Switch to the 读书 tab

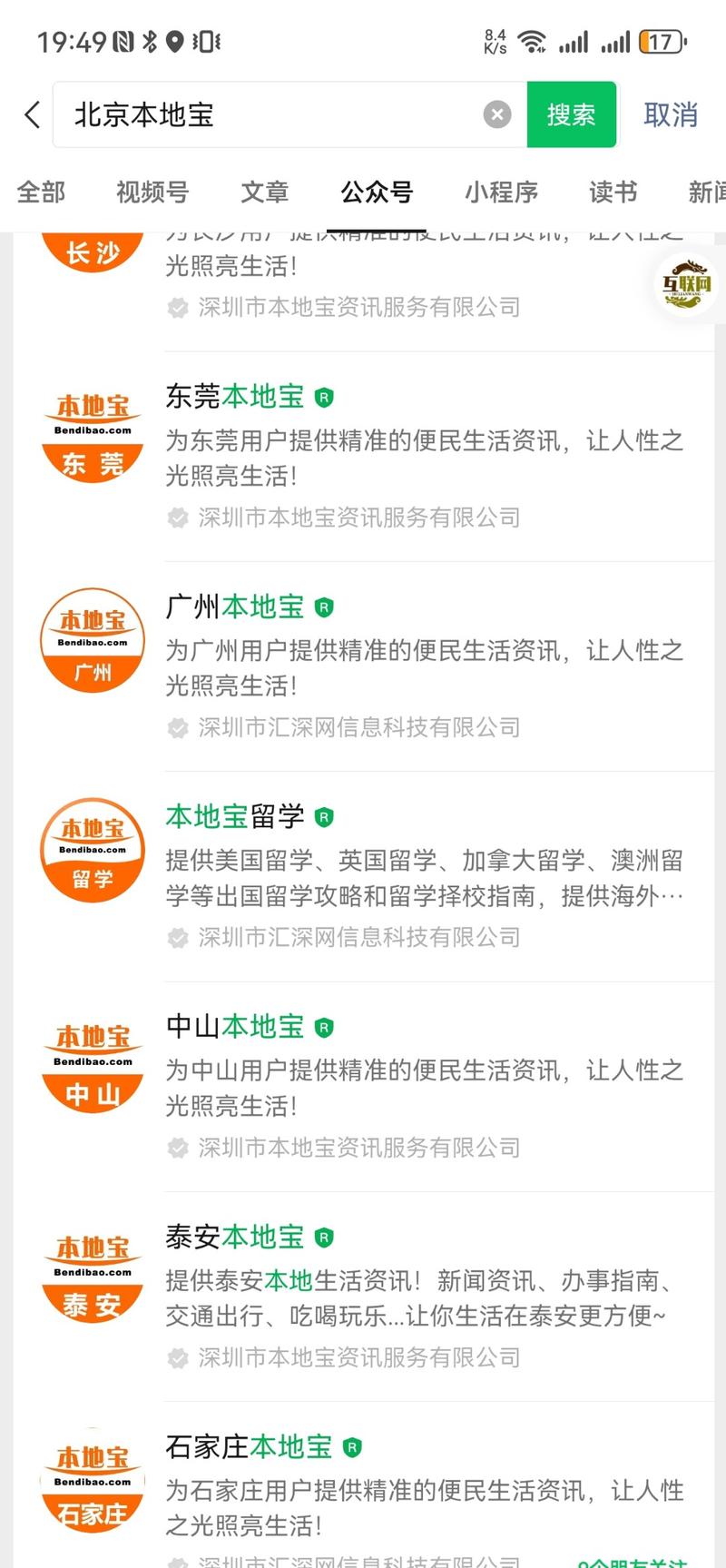(613, 192)
